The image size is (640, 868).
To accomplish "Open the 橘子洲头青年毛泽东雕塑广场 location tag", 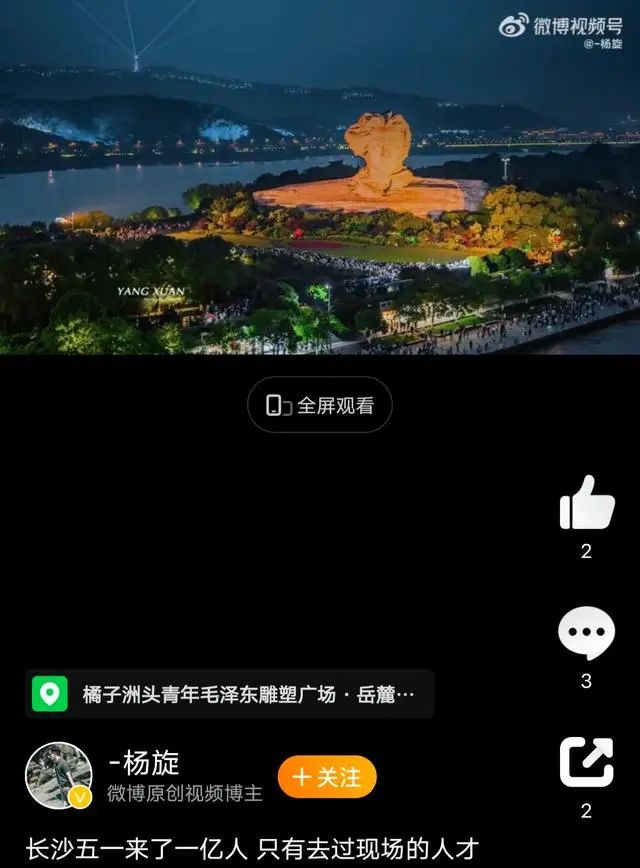I will [230, 694].
